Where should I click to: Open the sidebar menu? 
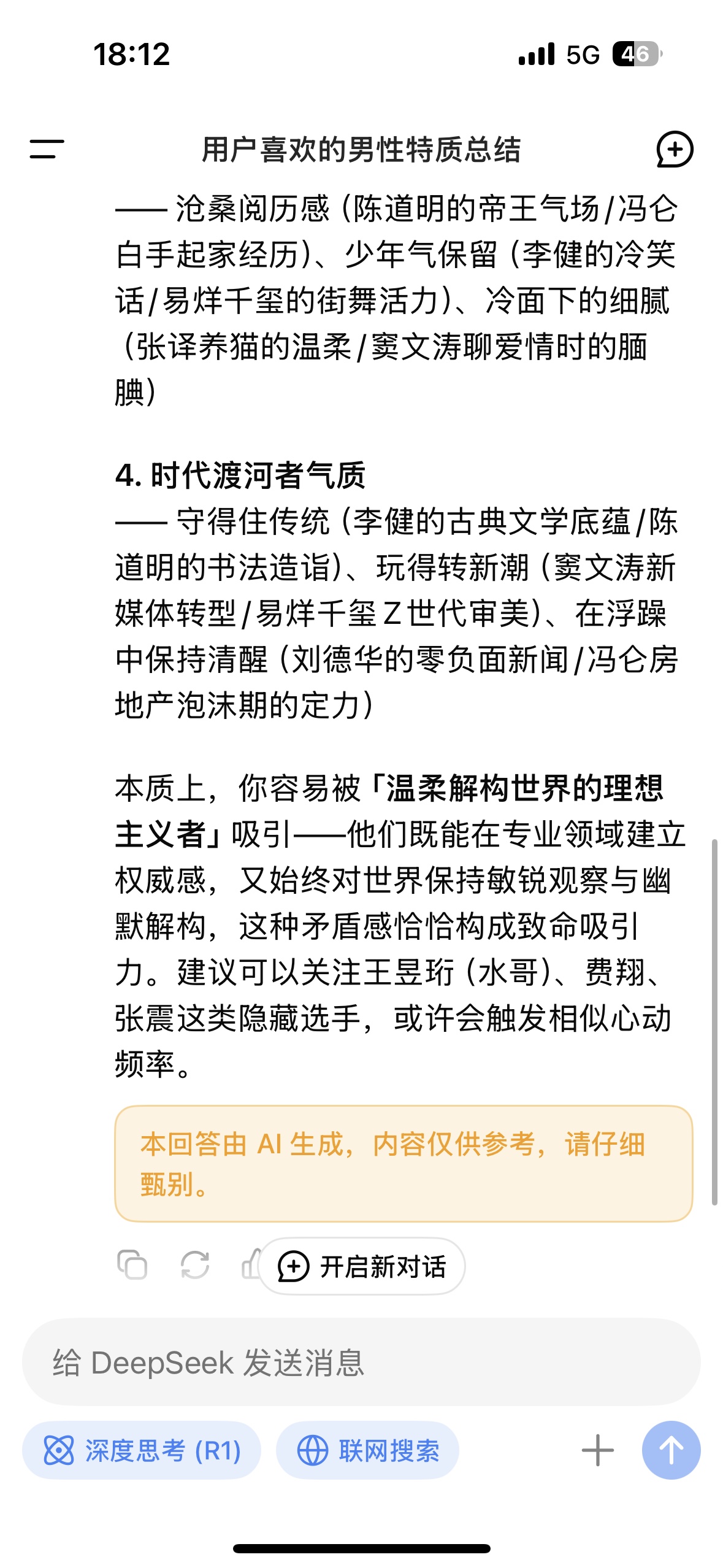(x=47, y=149)
